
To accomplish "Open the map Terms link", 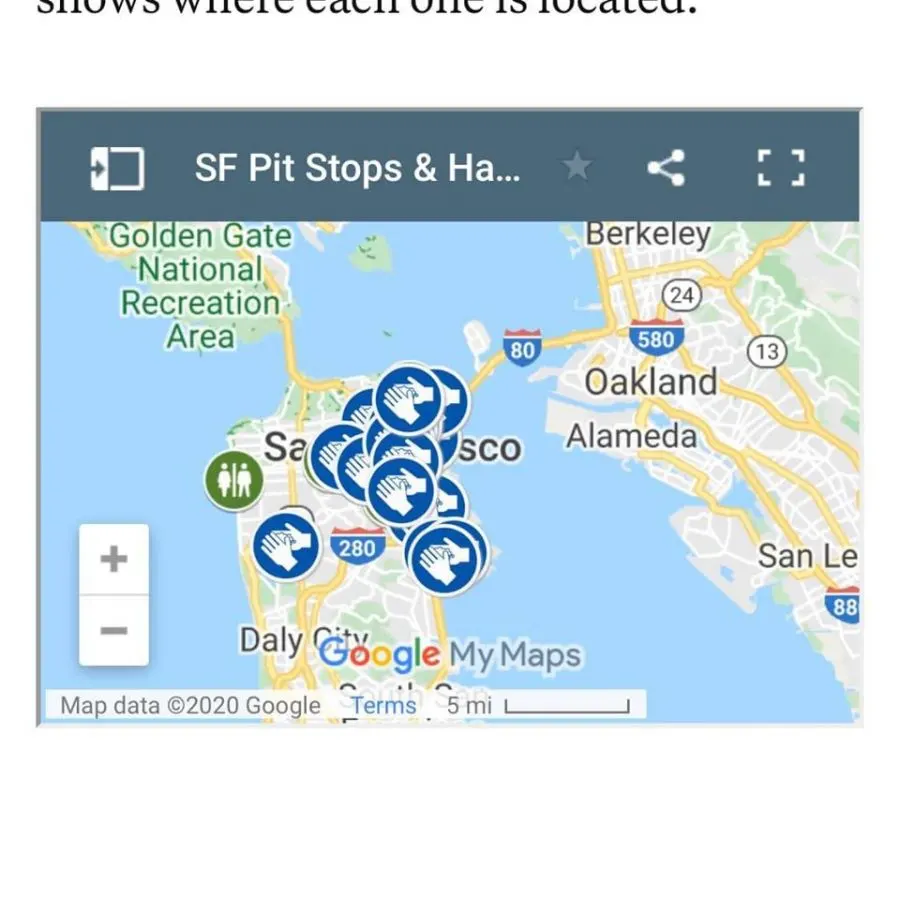I will tap(383, 705).
